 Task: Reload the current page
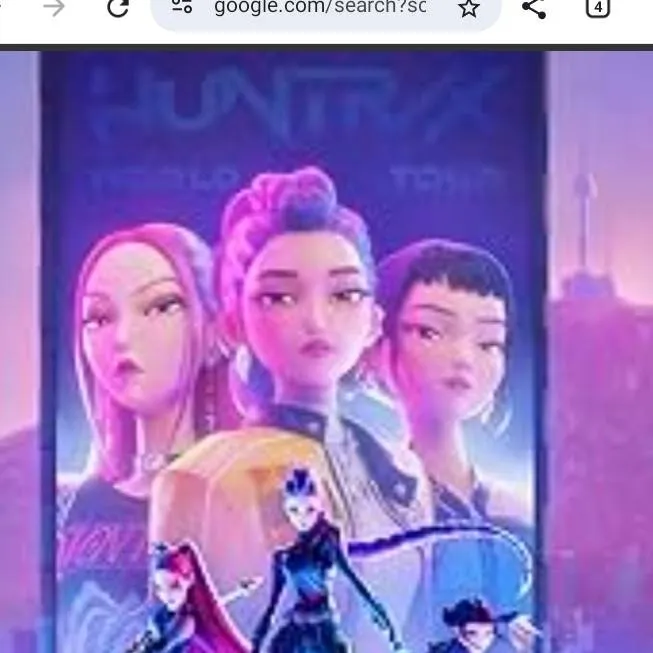tap(118, 8)
